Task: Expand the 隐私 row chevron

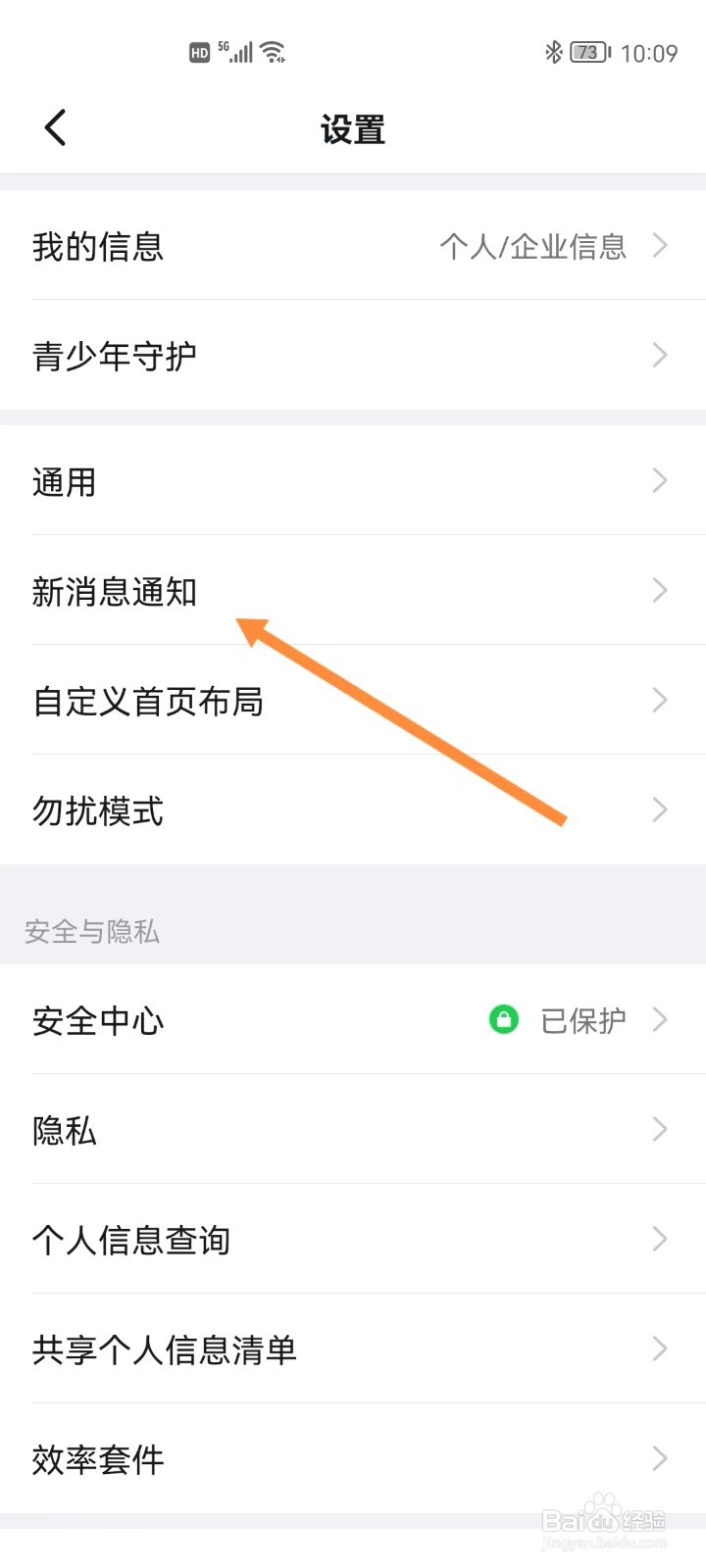Action: 659,1130
